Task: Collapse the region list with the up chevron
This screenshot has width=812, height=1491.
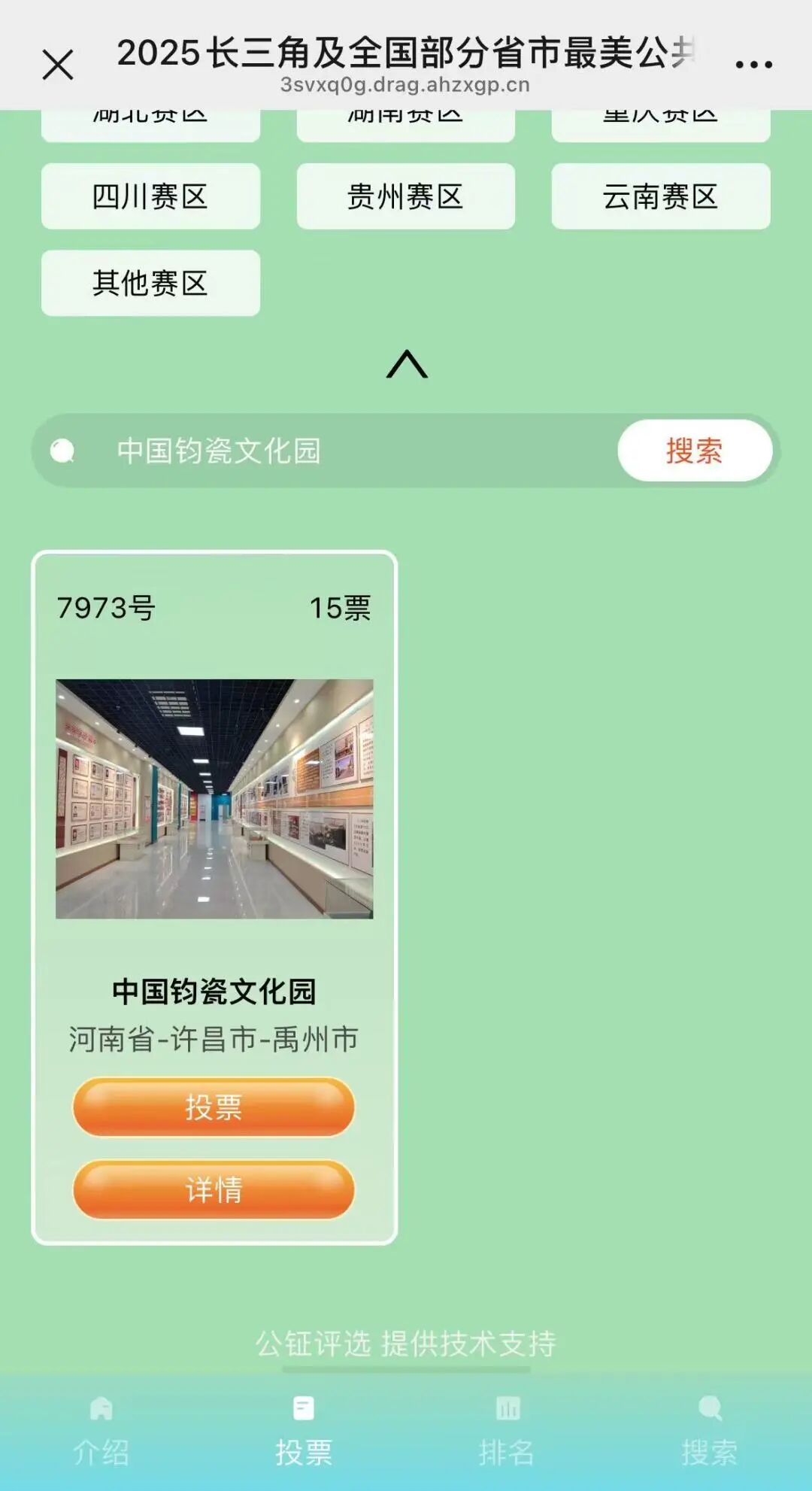Action: (x=407, y=364)
